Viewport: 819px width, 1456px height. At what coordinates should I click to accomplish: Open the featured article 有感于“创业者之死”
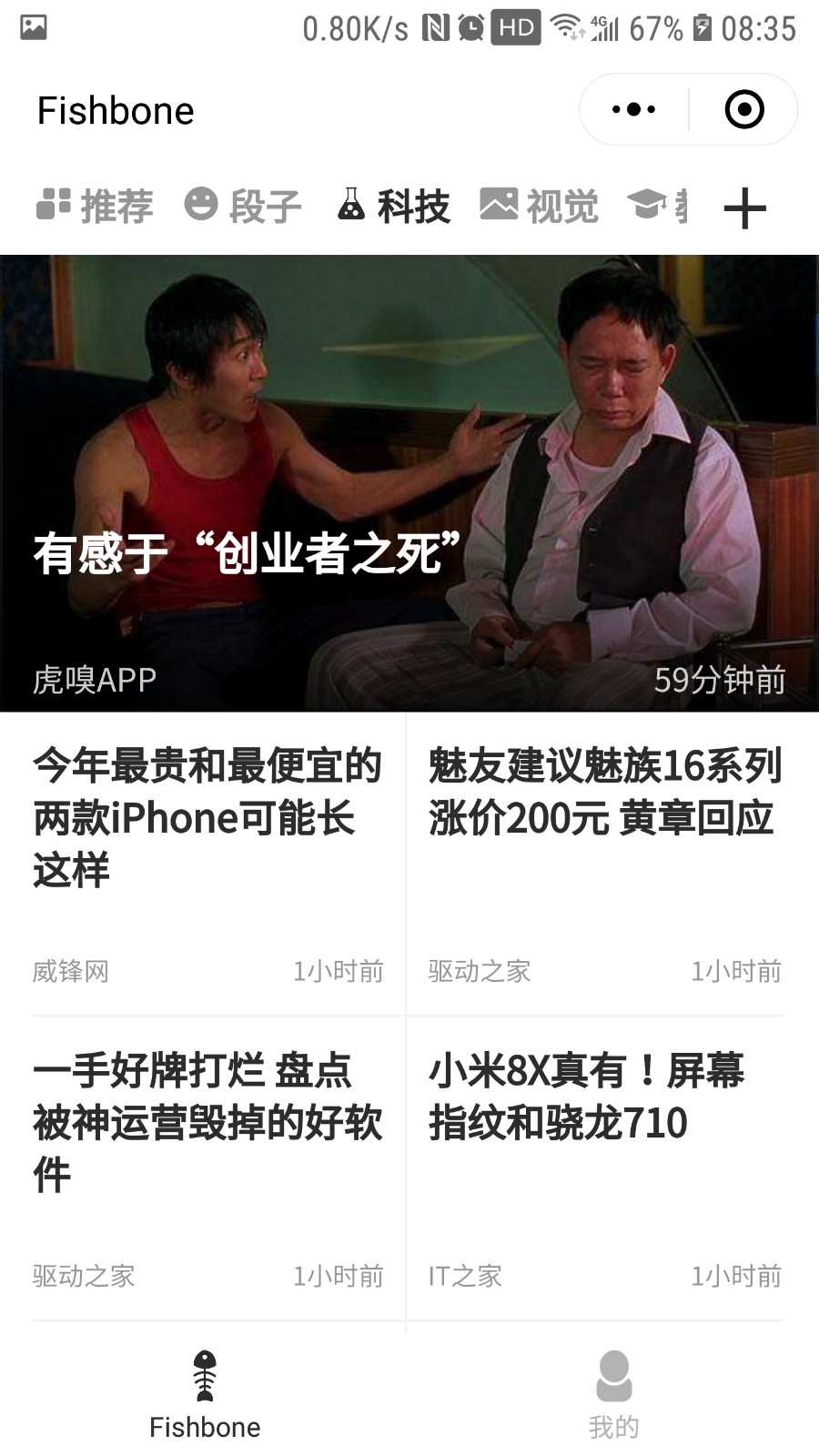click(409, 483)
